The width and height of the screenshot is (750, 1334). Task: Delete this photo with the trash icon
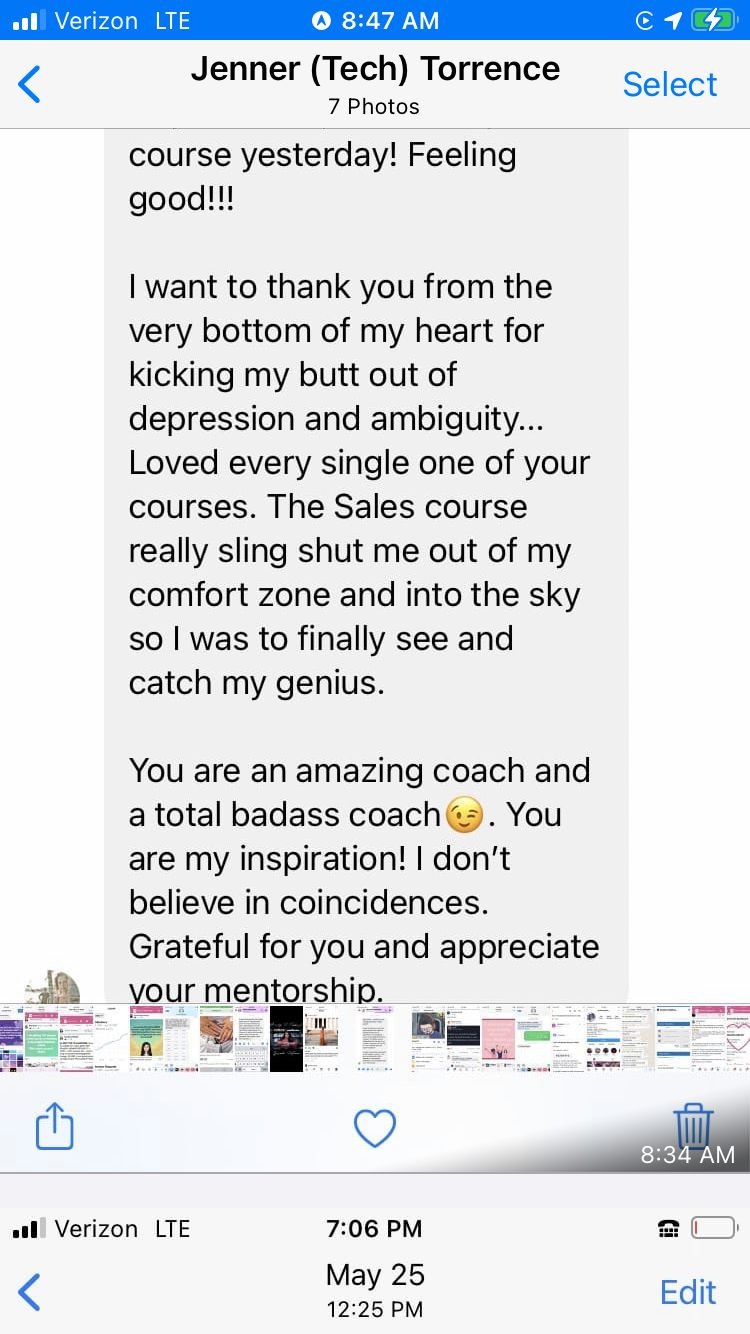click(692, 1125)
